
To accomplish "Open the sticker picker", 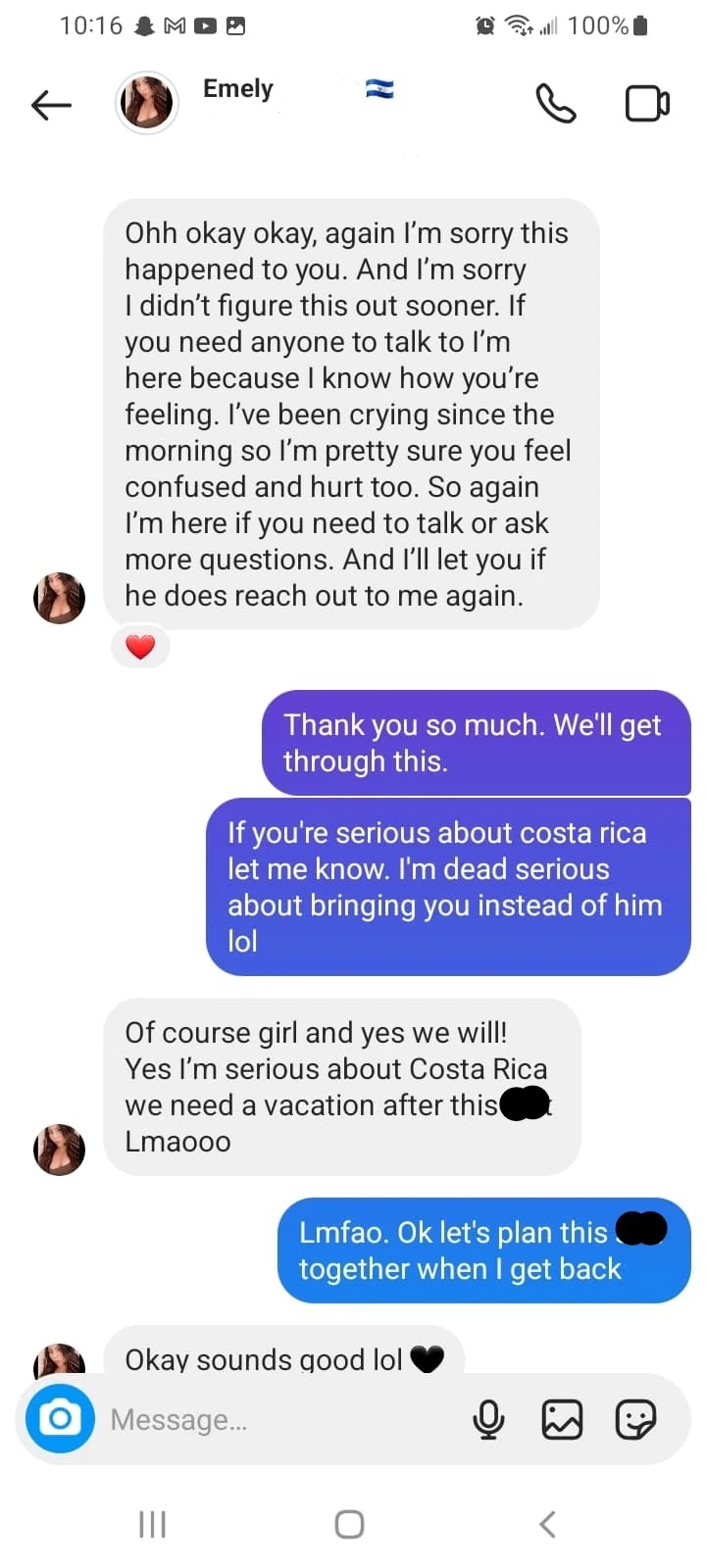I will point(635,1419).
